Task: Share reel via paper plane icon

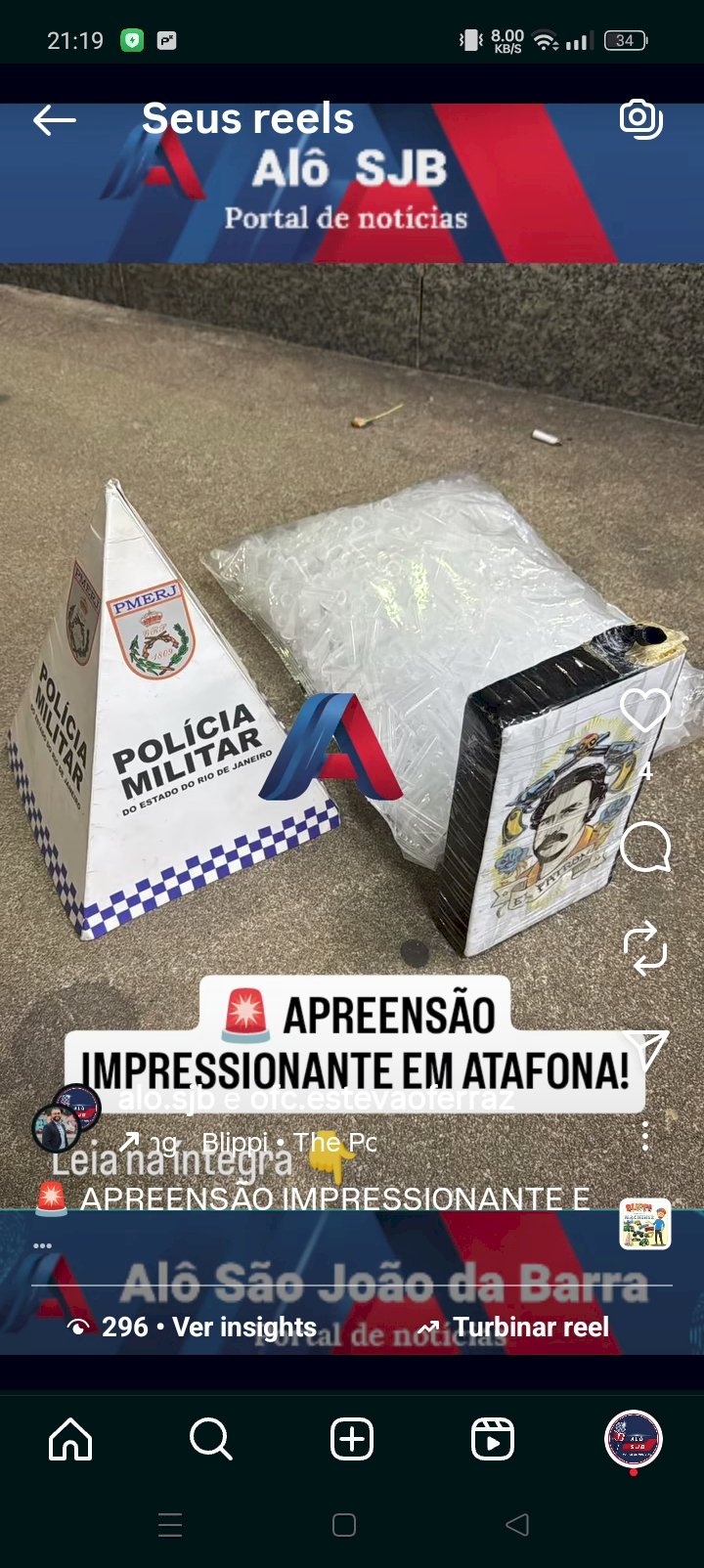Action: pyautogui.click(x=646, y=1049)
